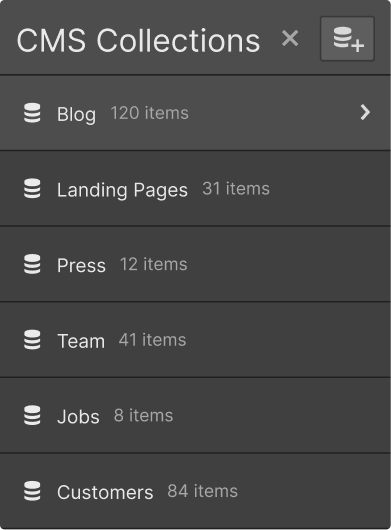Create a new collection with the add-database icon
391x530 pixels.
(347, 39)
